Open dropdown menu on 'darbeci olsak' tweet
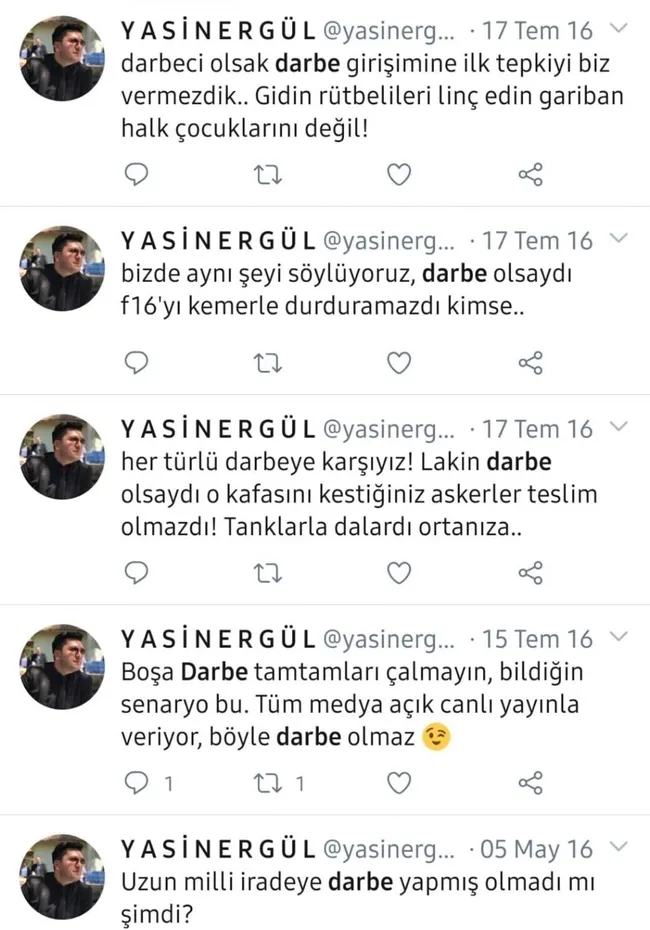Screen dimensions: 650x930 (x=620, y=30)
